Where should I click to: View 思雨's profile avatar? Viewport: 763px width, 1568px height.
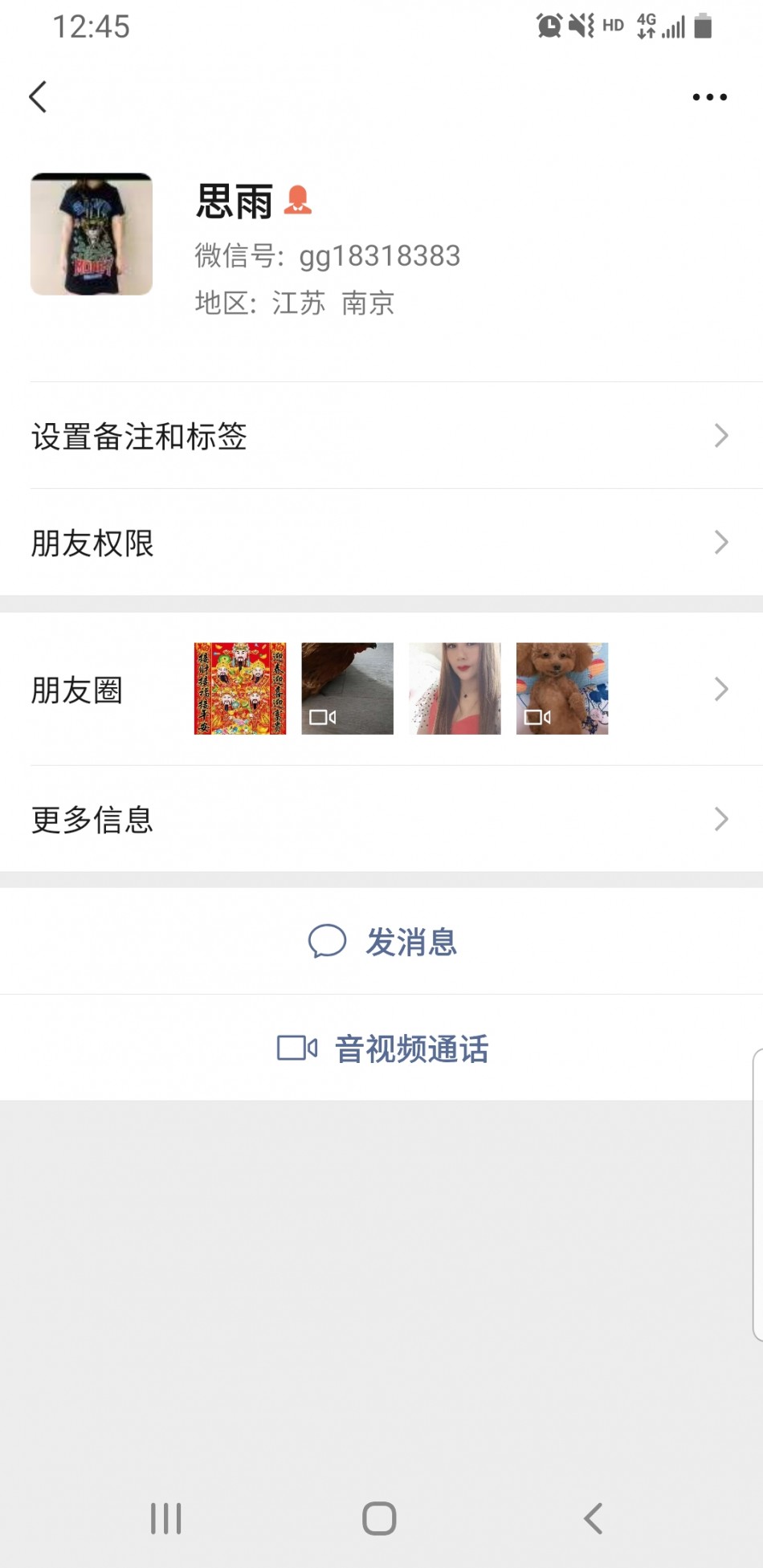click(92, 234)
